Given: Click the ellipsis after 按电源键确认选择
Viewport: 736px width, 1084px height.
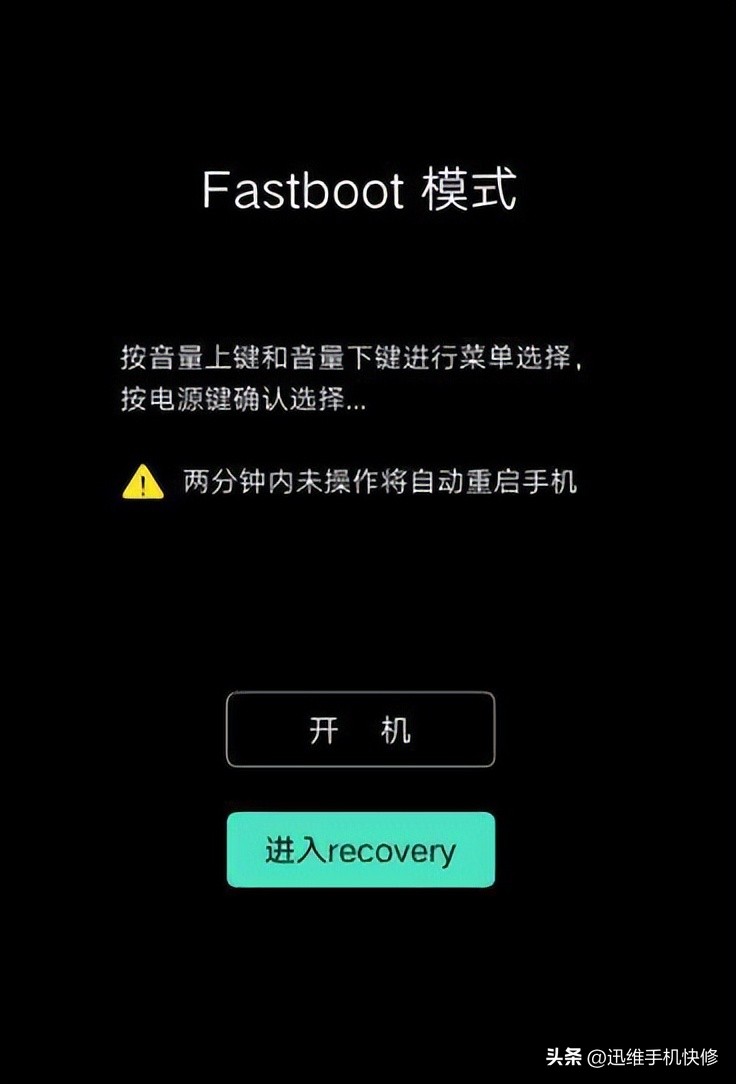Looking at the screenshot, I should [354, 401].
